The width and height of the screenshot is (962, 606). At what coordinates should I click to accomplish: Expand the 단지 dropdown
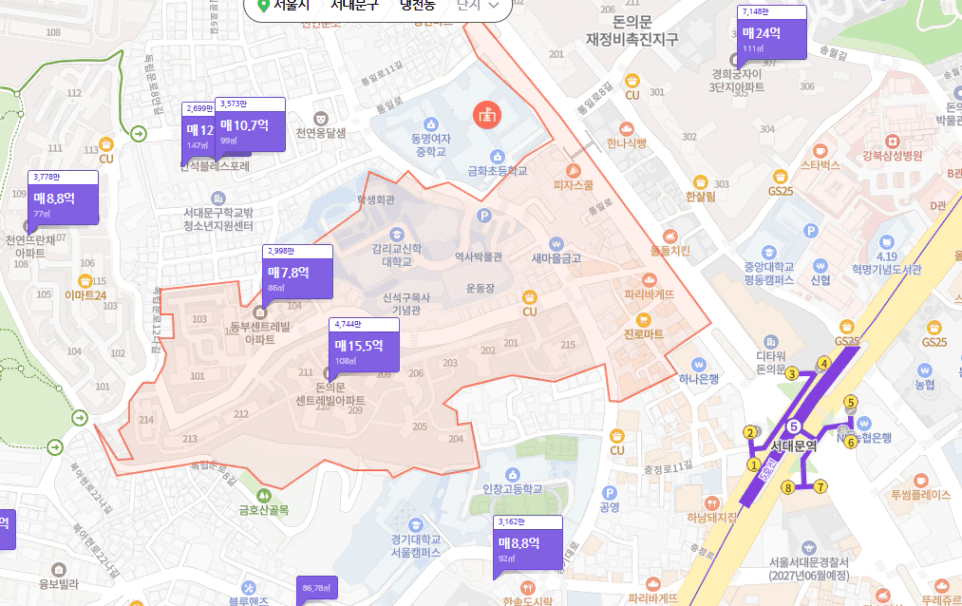[480, 5]
